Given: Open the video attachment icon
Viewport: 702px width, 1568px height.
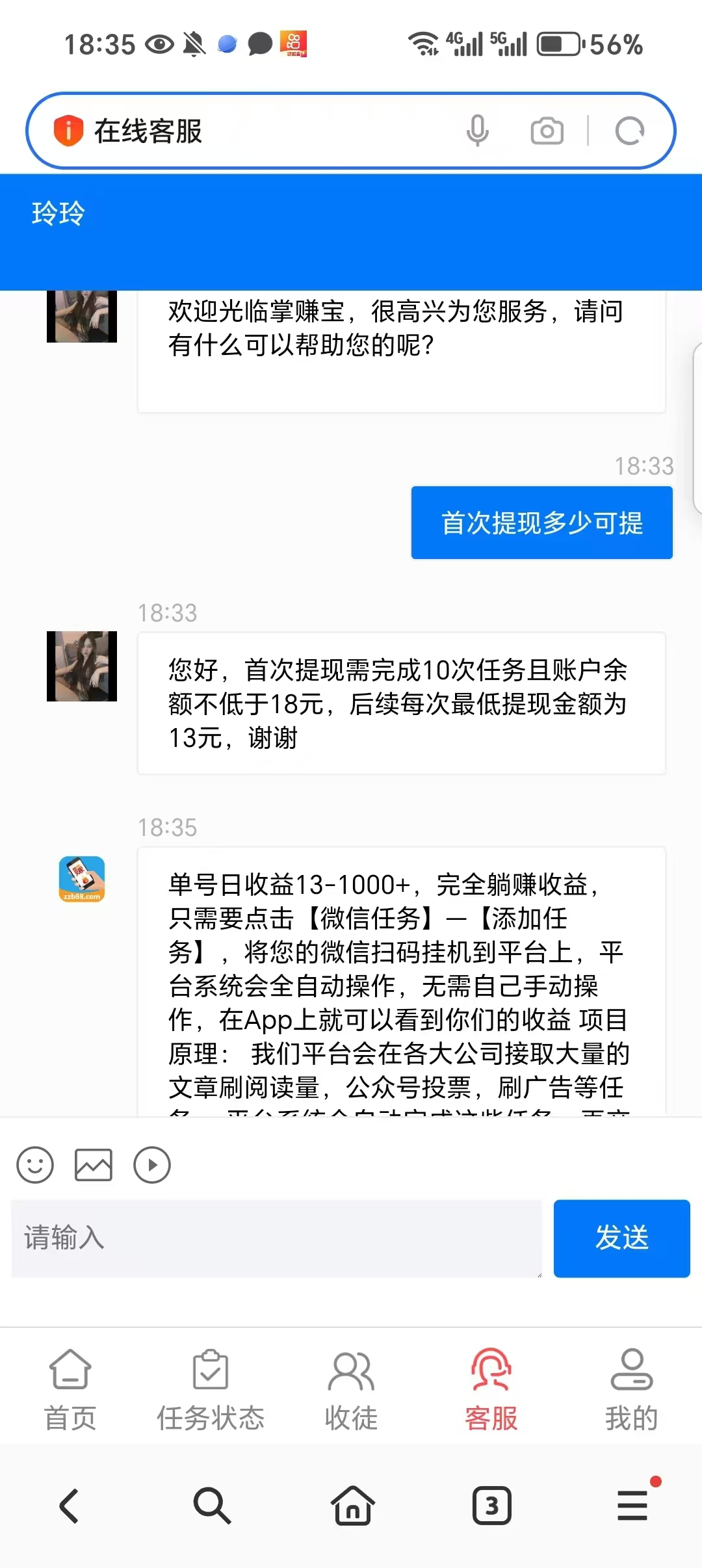Looking at the screenshot, I should coord(151,1164).
